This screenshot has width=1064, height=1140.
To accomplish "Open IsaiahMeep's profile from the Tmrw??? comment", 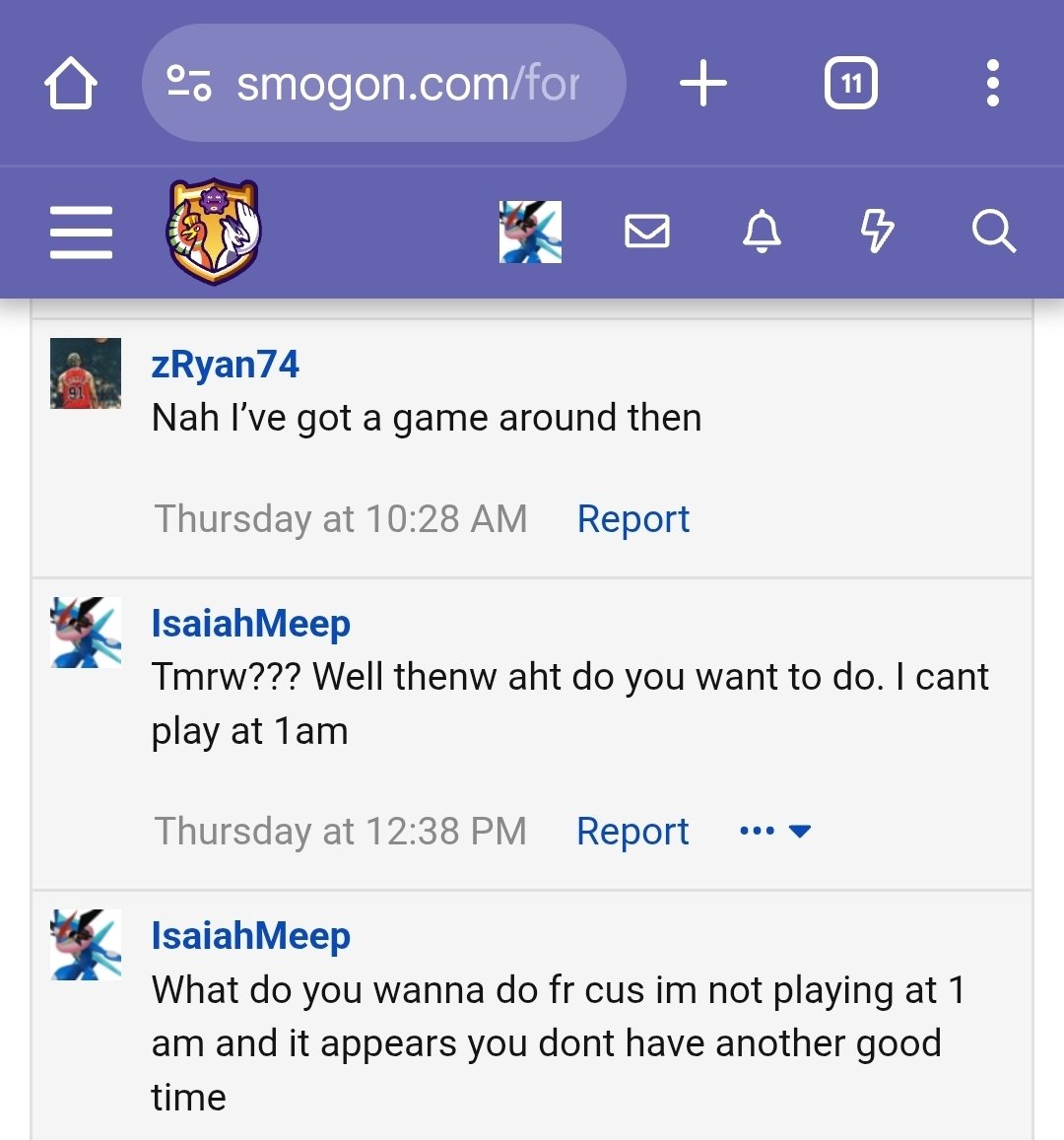I will tap(250, 624).
